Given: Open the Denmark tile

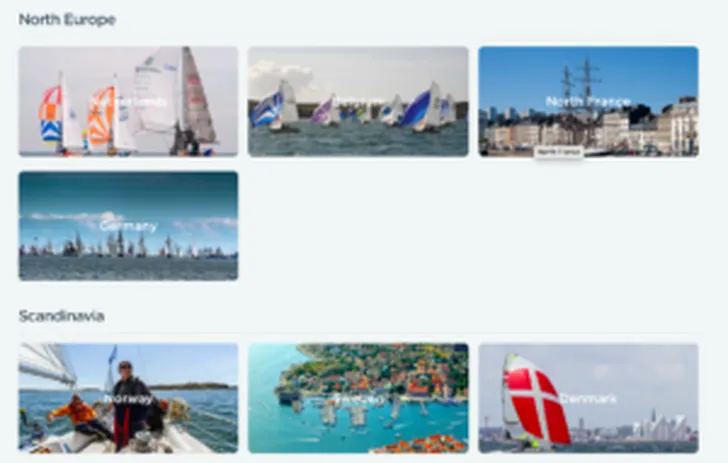Looking at the screenshot, I should tap(588, 398).
